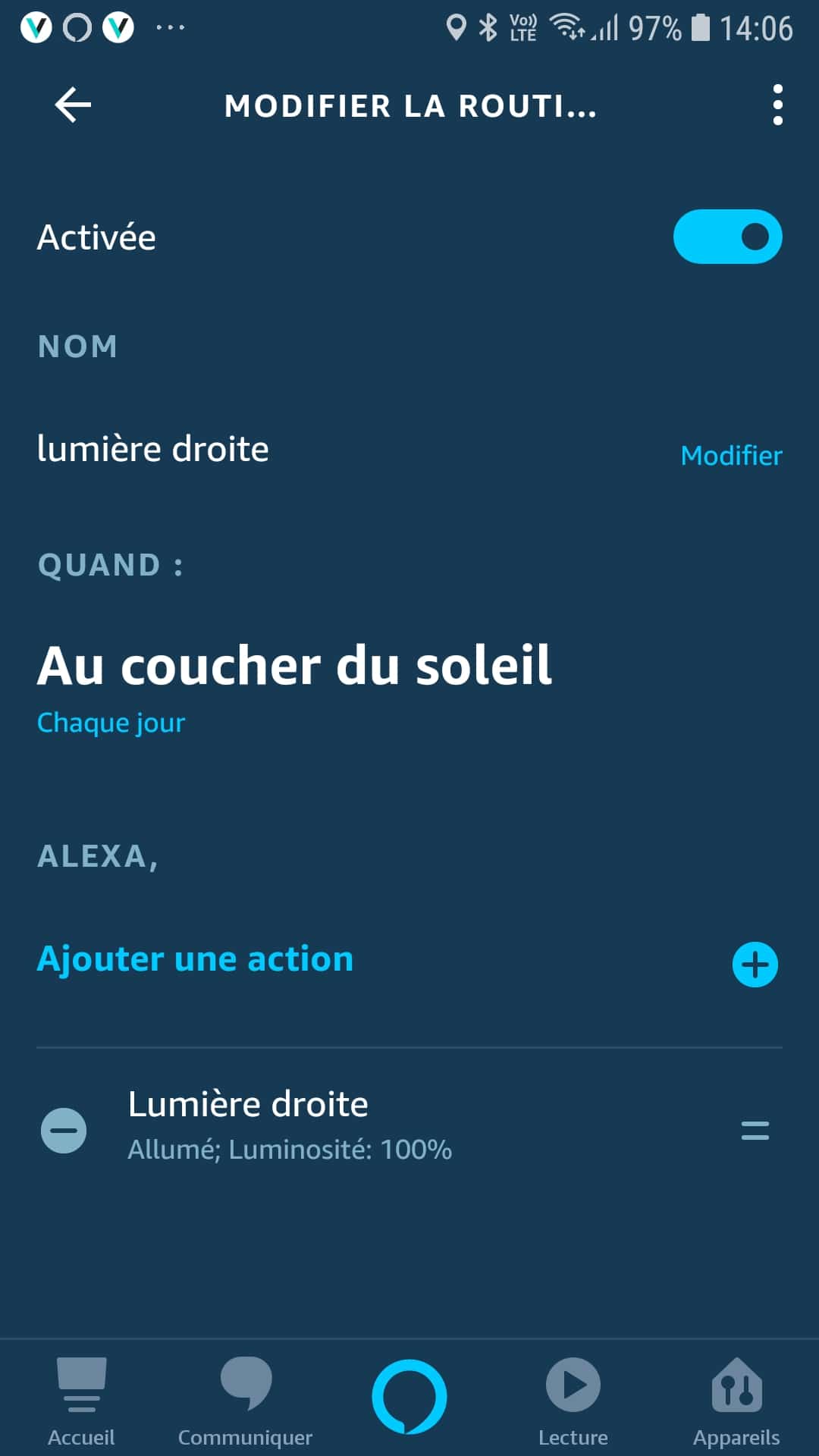This screenshot has height=1456, width=819.
Task: Tap the reorder handle for Lumière droite
Action: 755,1131
